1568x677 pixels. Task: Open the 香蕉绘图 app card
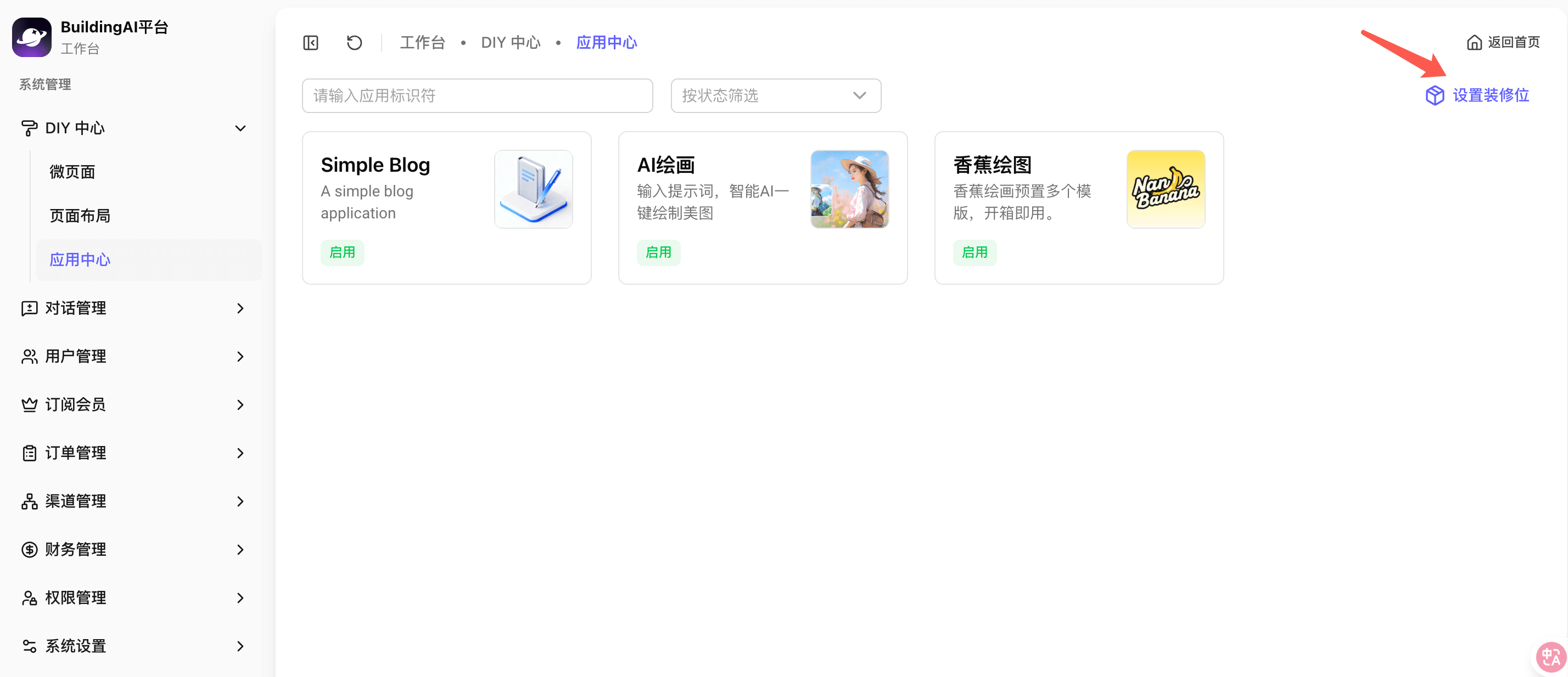pos(1079,207)
